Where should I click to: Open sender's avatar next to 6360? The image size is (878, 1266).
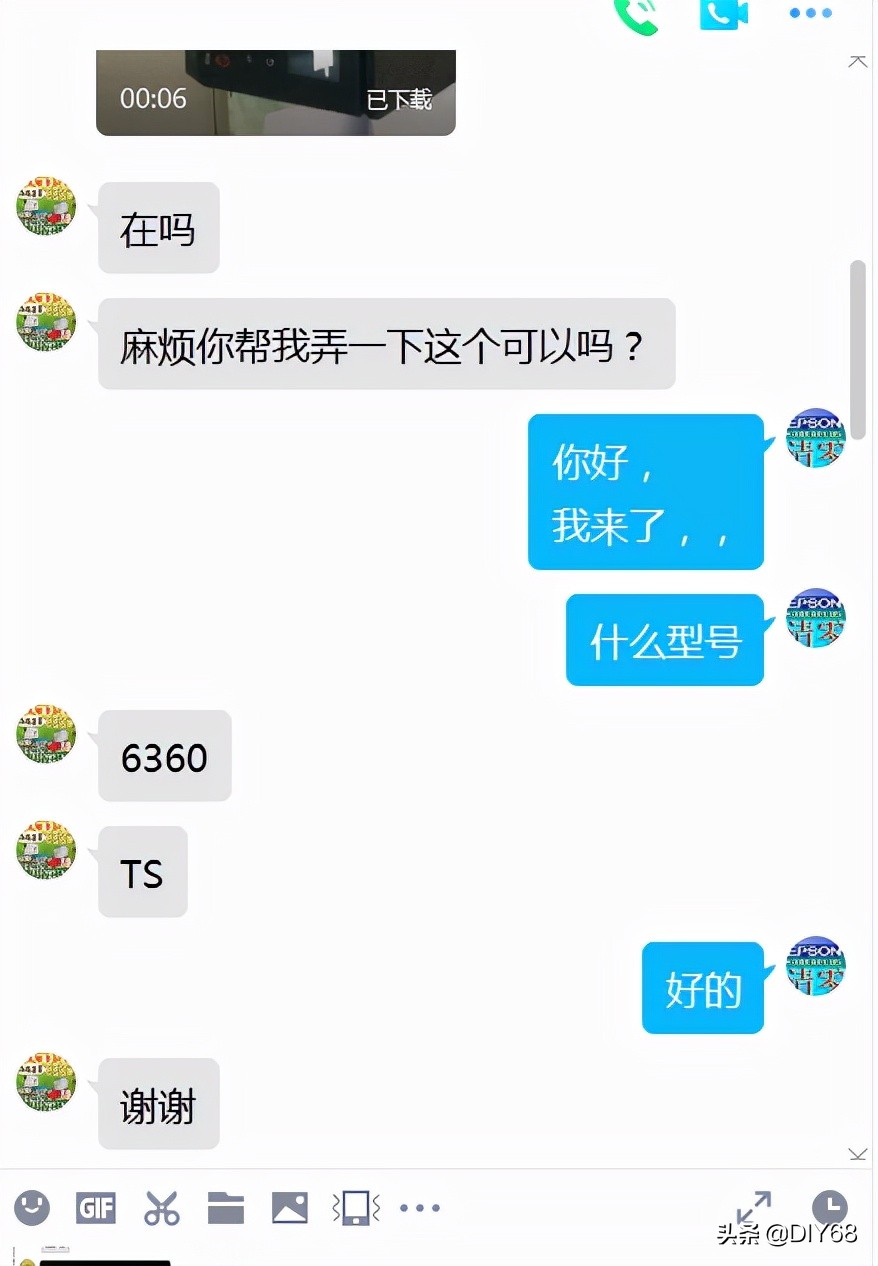[x=46, y=733]
